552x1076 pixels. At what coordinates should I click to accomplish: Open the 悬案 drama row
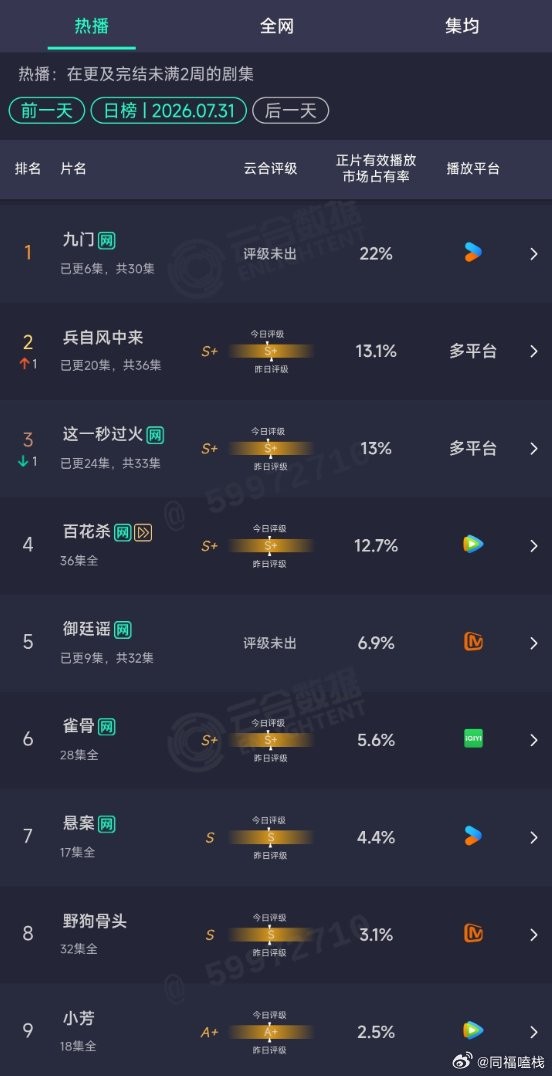(276, 837)
